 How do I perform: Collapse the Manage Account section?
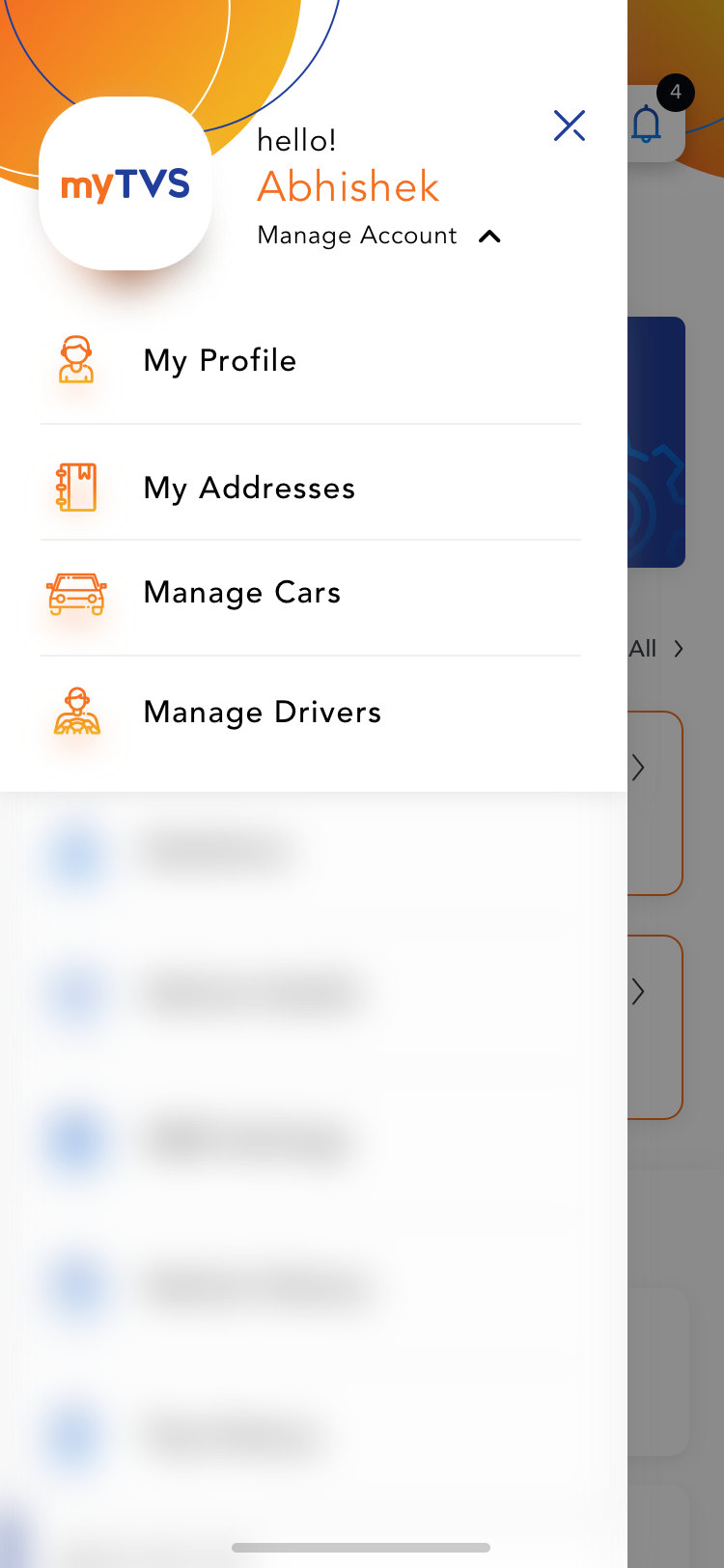[x=489, y=237]
